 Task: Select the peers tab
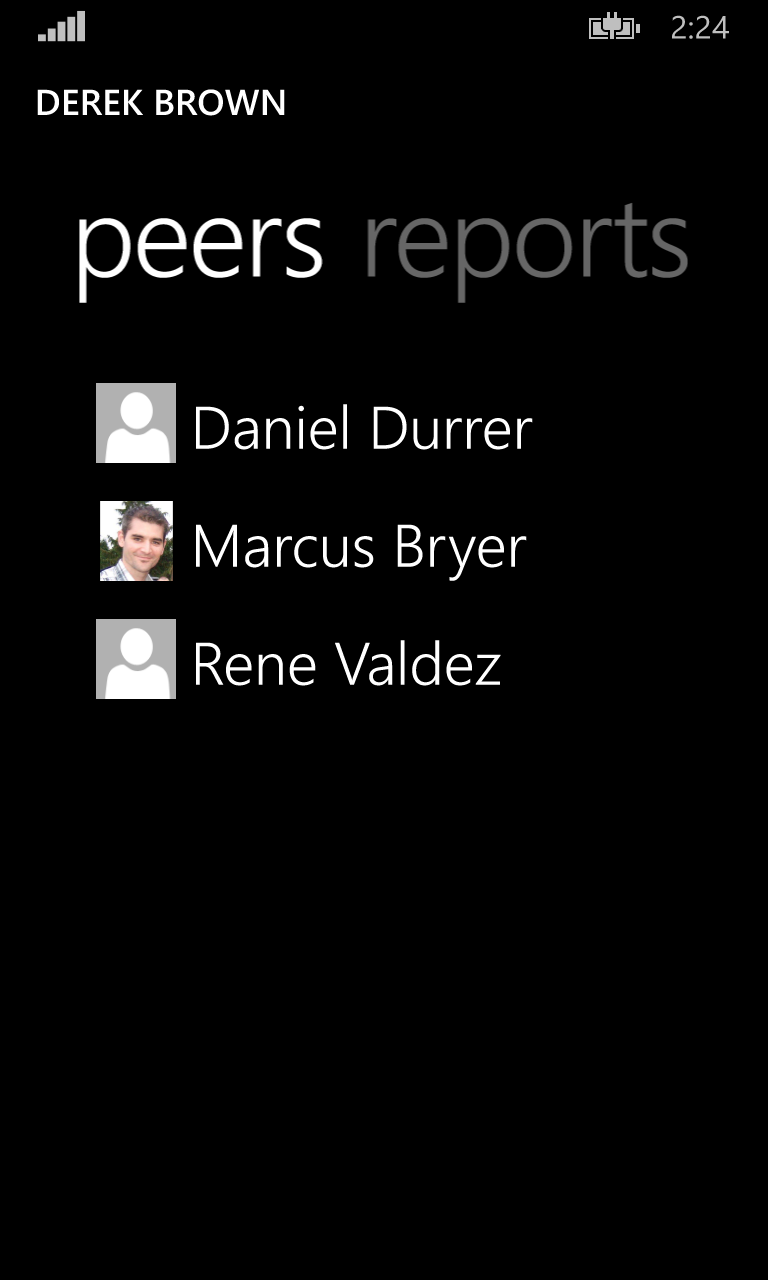(200, 247)
